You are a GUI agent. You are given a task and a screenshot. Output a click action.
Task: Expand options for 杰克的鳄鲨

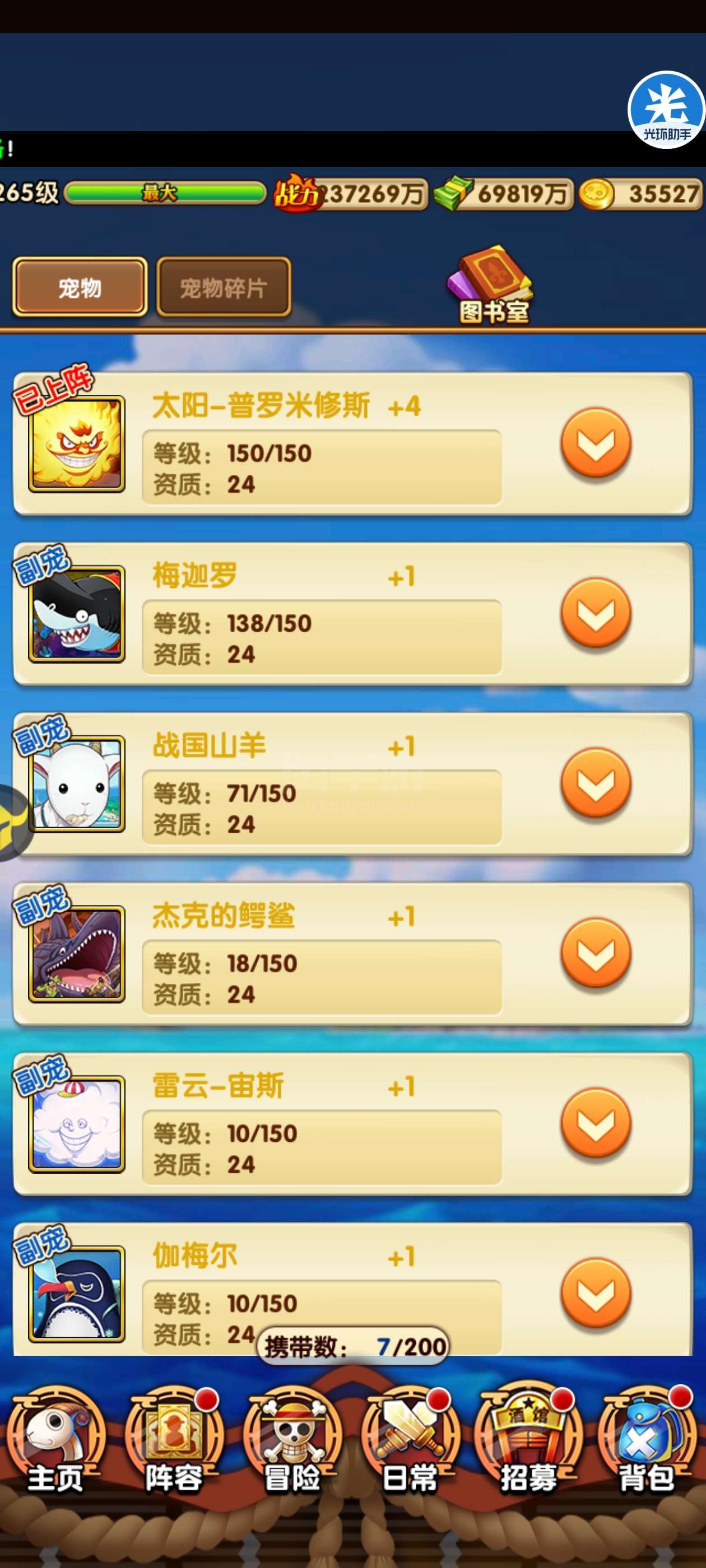595,954
